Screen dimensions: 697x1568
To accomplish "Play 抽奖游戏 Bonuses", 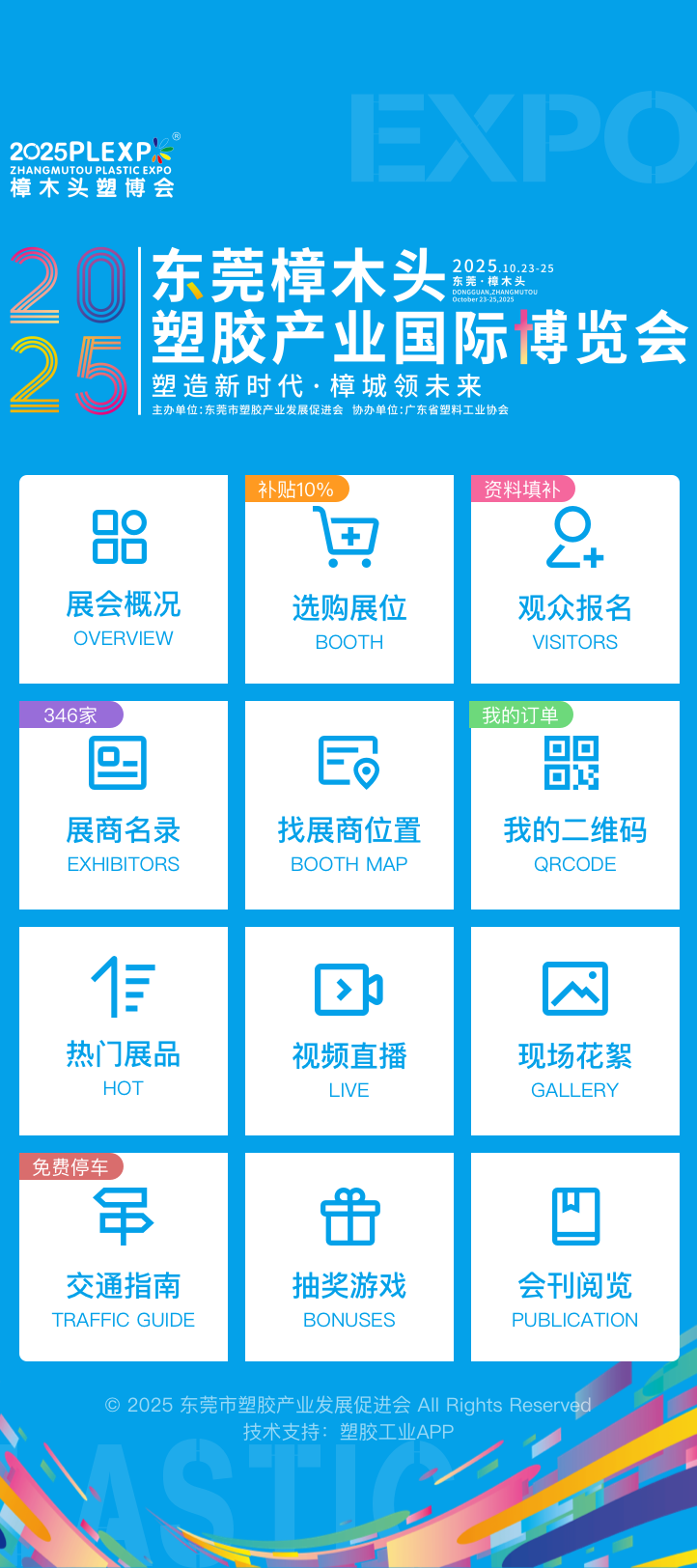I will (349, 1257).
